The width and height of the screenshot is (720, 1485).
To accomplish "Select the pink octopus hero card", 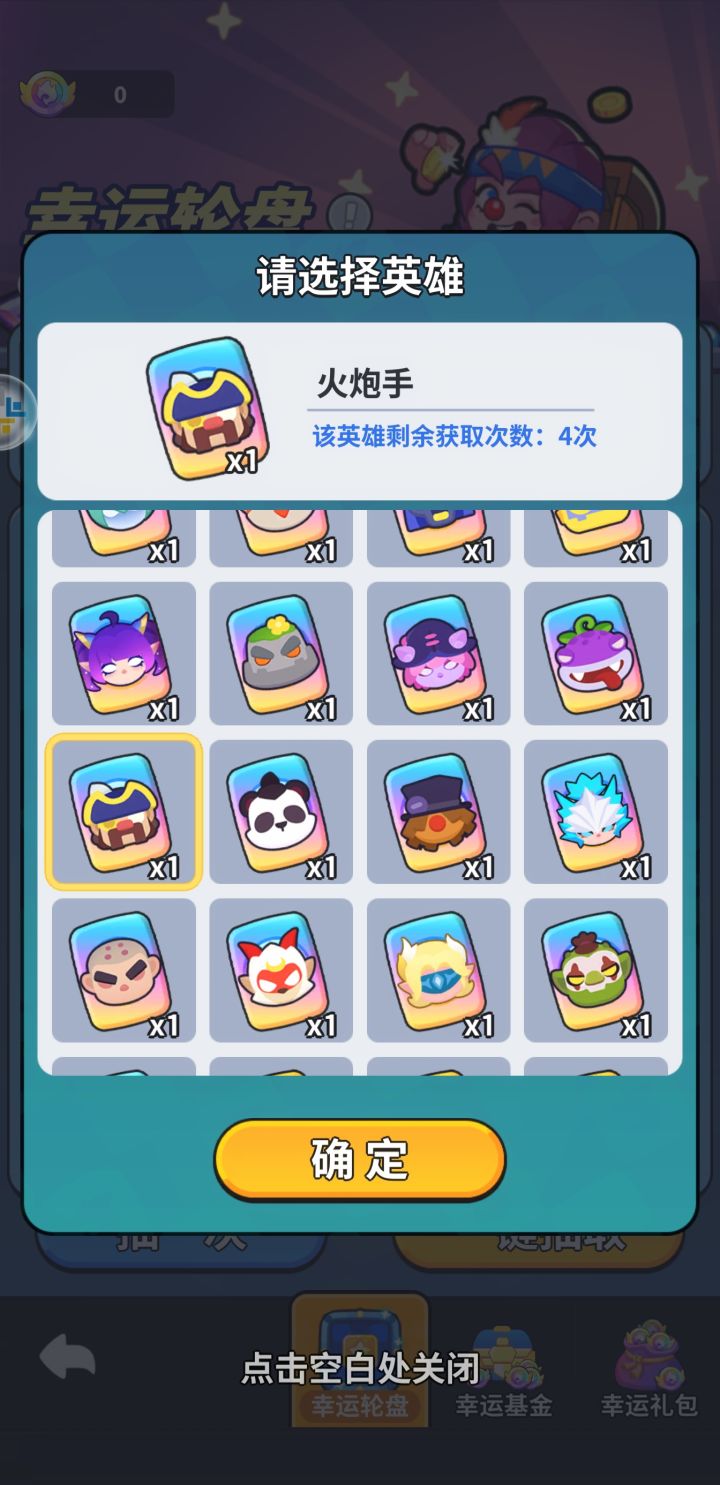I will [438, 655].
